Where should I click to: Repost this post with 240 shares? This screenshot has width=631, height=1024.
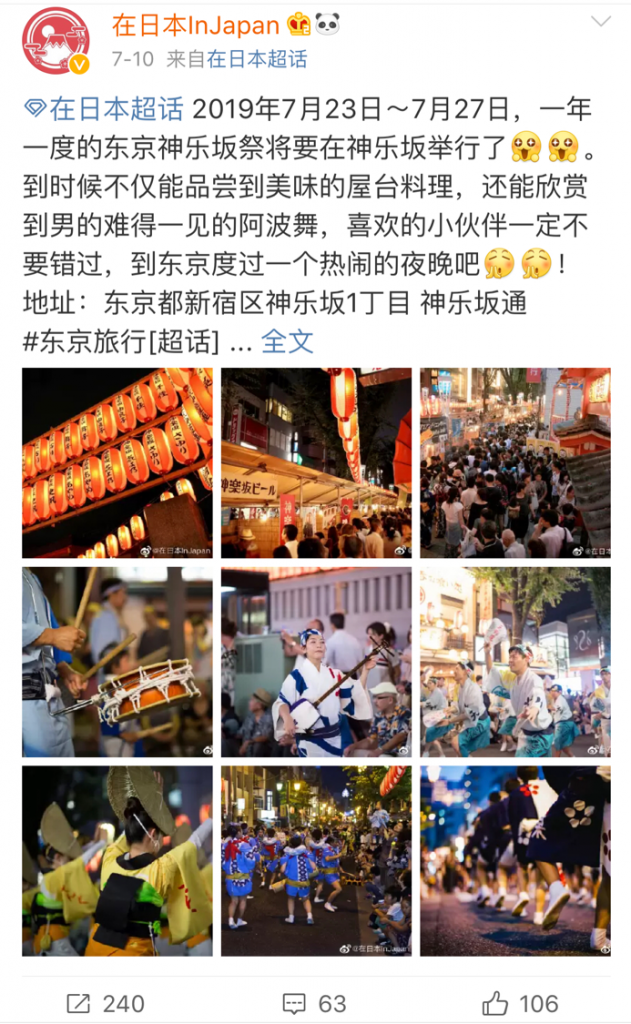coord(105,1002)
